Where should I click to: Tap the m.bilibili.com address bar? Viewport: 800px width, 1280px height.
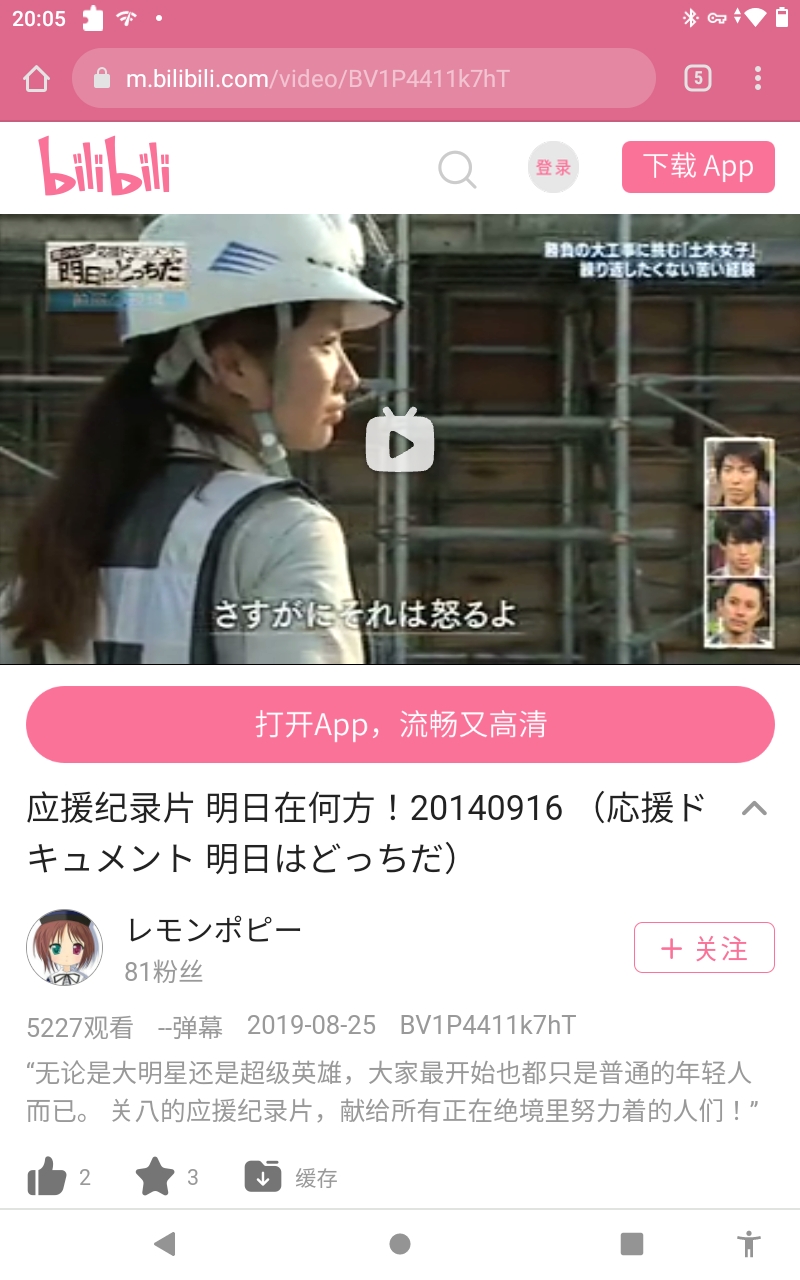tap(364, 78)
